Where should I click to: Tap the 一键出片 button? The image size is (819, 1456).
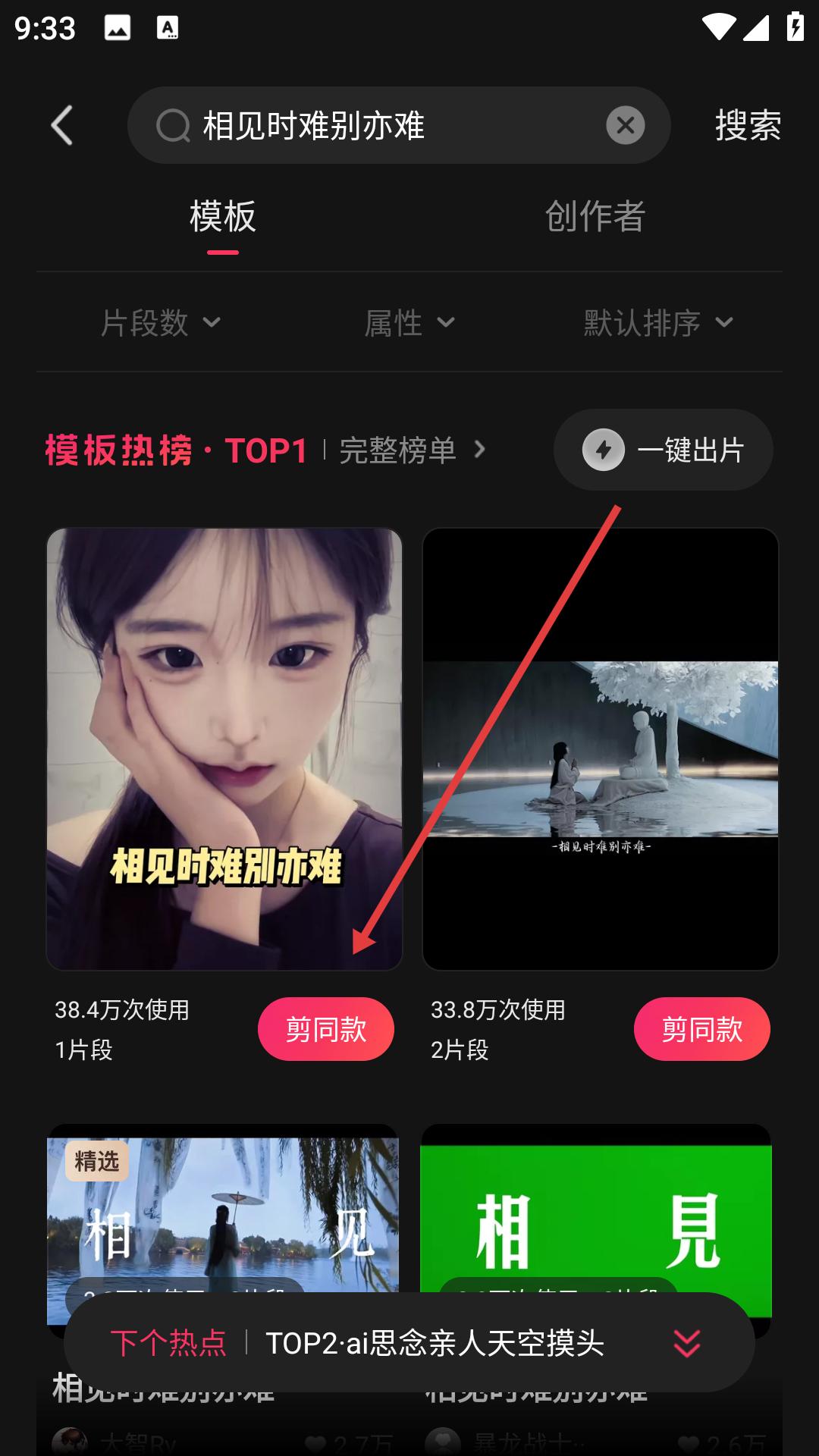(664, 450)
